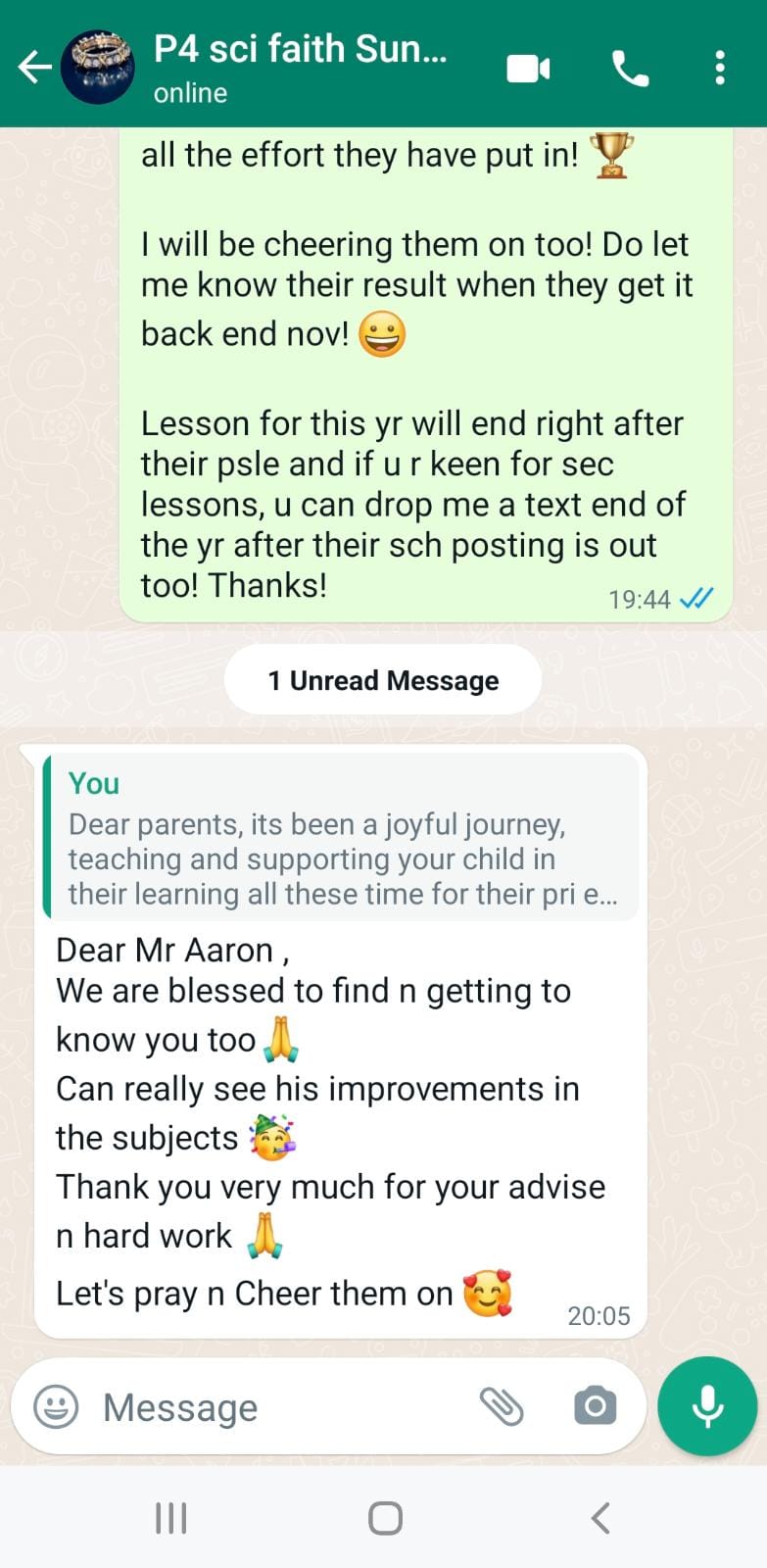Go back to the chats list

(34, 68)
